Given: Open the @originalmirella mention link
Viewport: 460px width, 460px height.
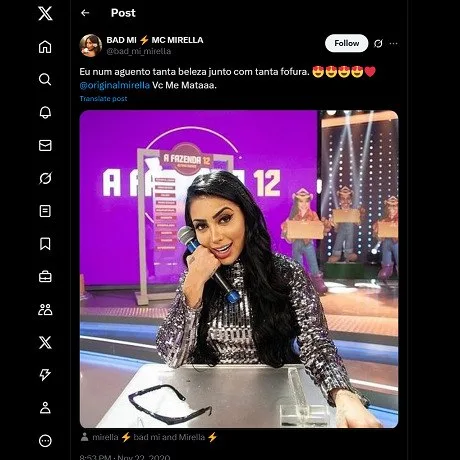Looking at the screenshot, I should [x=115, y=85].
